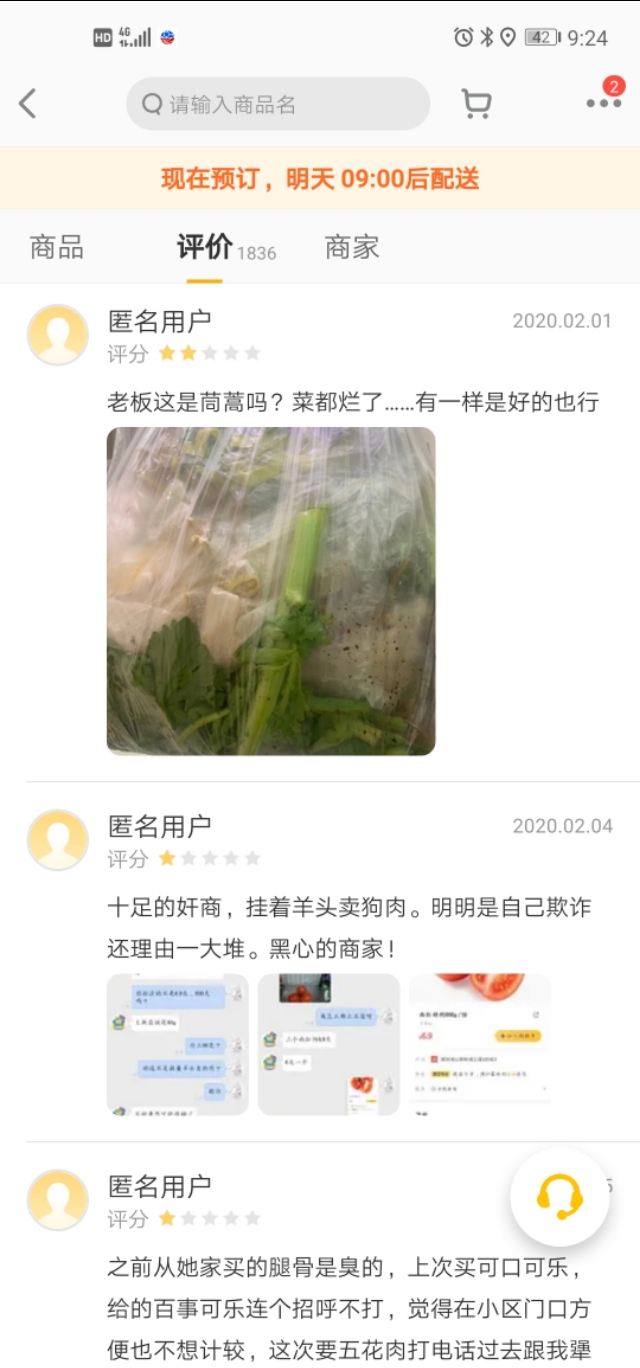Contact customer service via headset button
Image resolution: width=640 pixels, height=1368 pixels.
coord(560,1196)
